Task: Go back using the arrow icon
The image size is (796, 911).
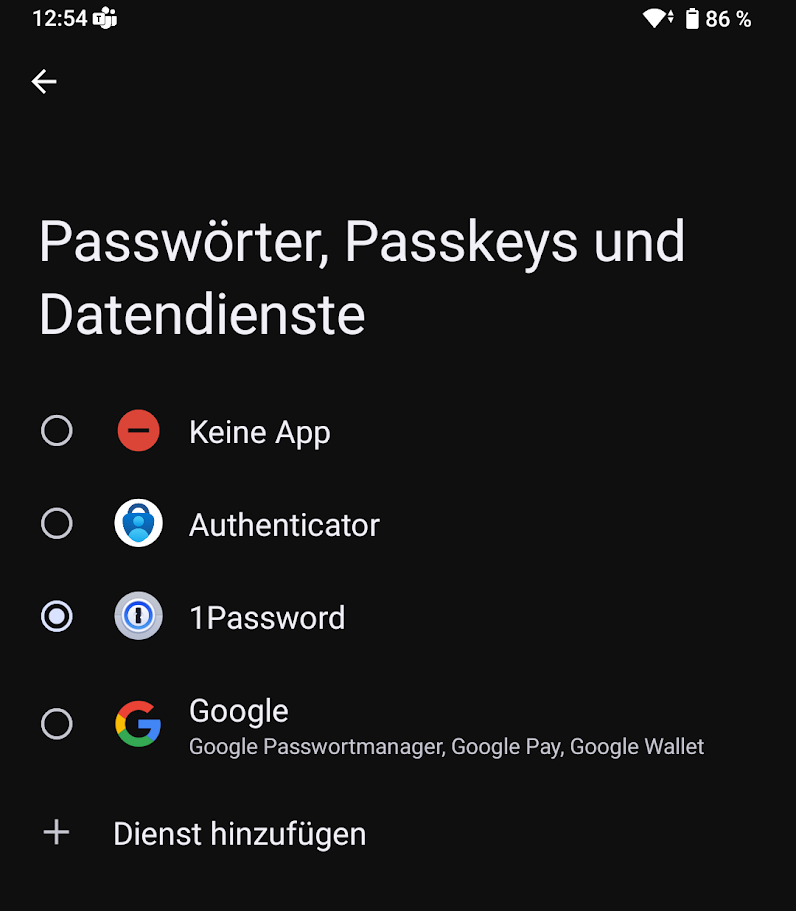Action: (44, 81)
